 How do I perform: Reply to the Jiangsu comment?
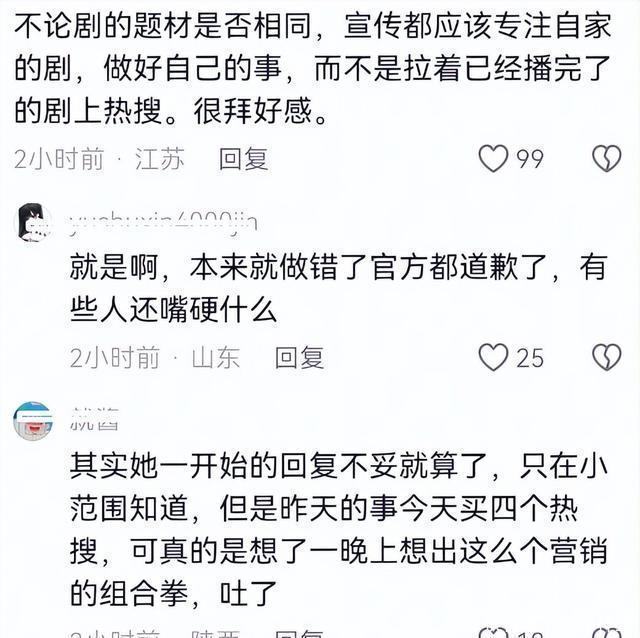[243, 159]
